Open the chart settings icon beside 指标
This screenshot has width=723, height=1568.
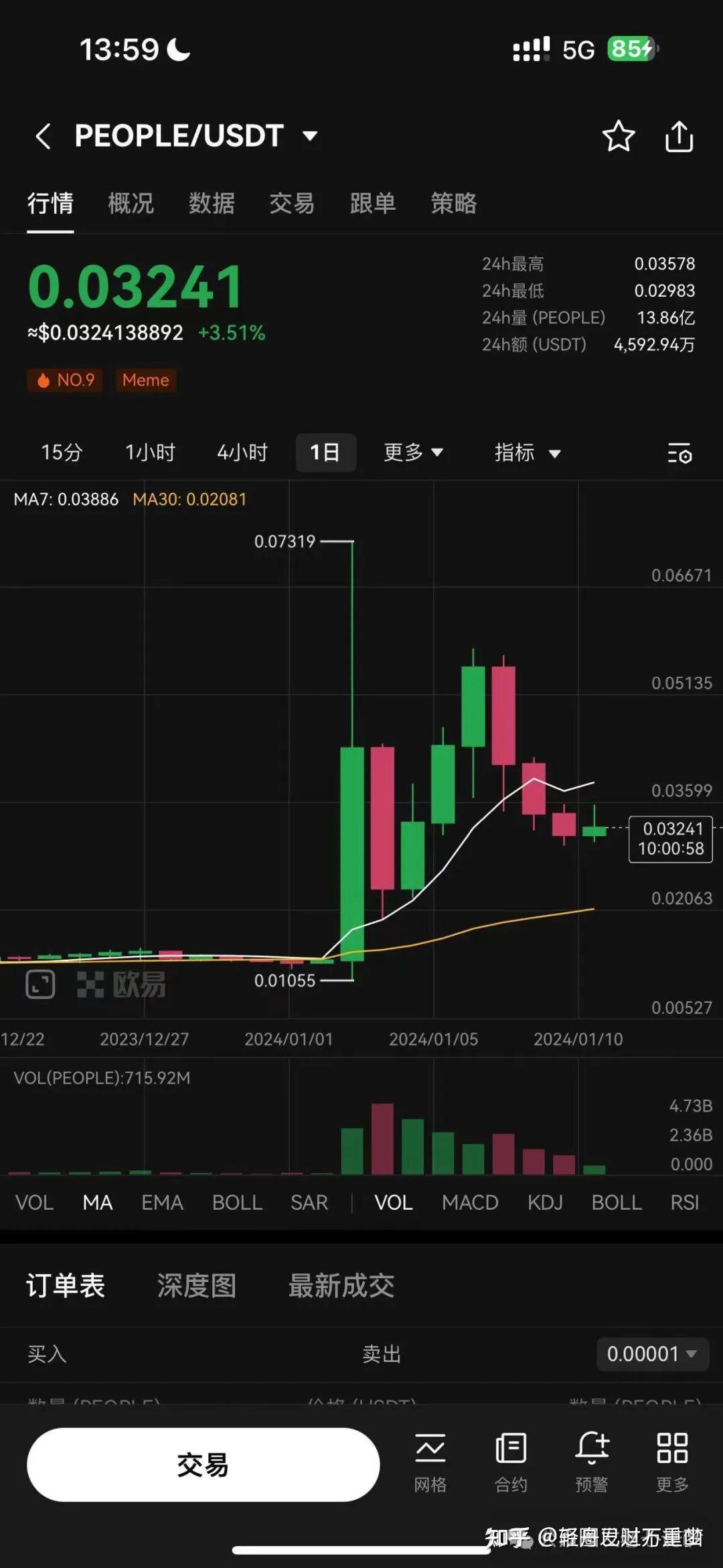click(679, 453)
